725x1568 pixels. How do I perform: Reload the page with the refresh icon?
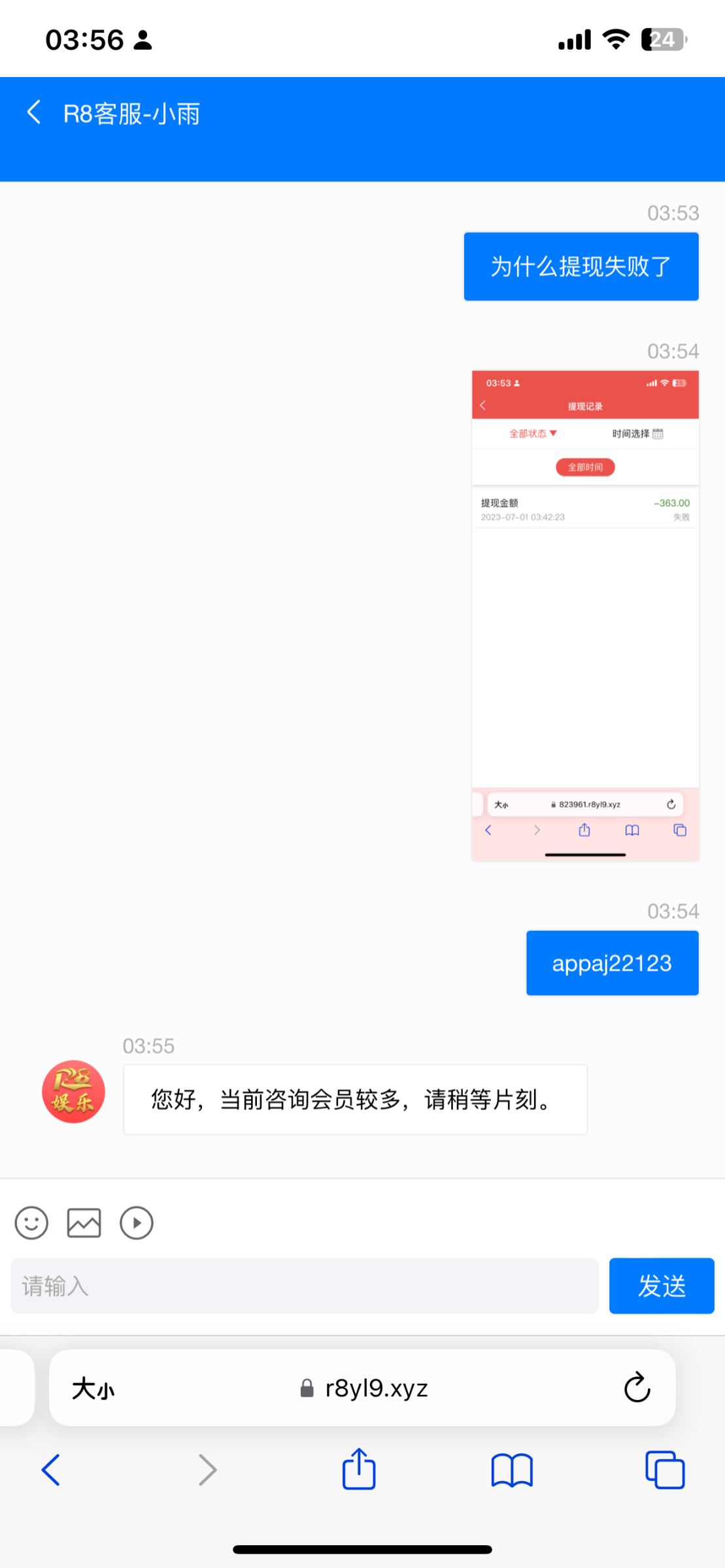point(636,1388)
